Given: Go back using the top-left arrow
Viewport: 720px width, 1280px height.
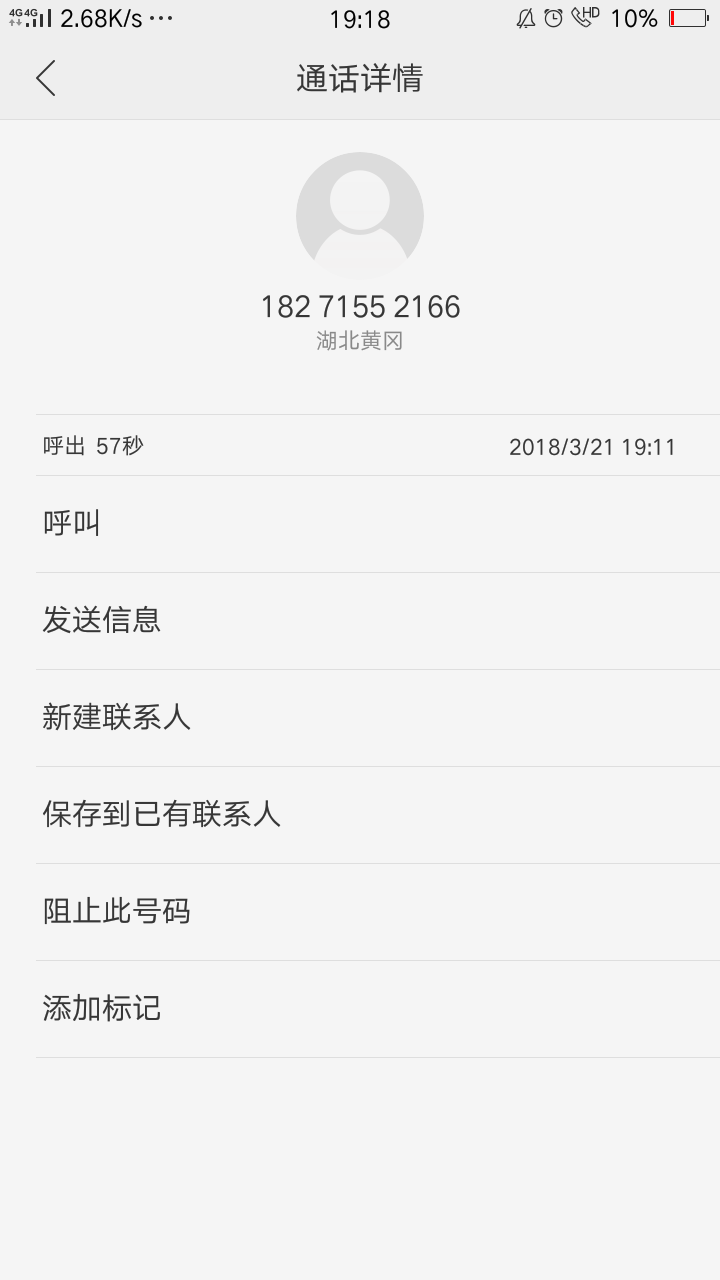Looking at the screenshot, I should pos(46,78).
